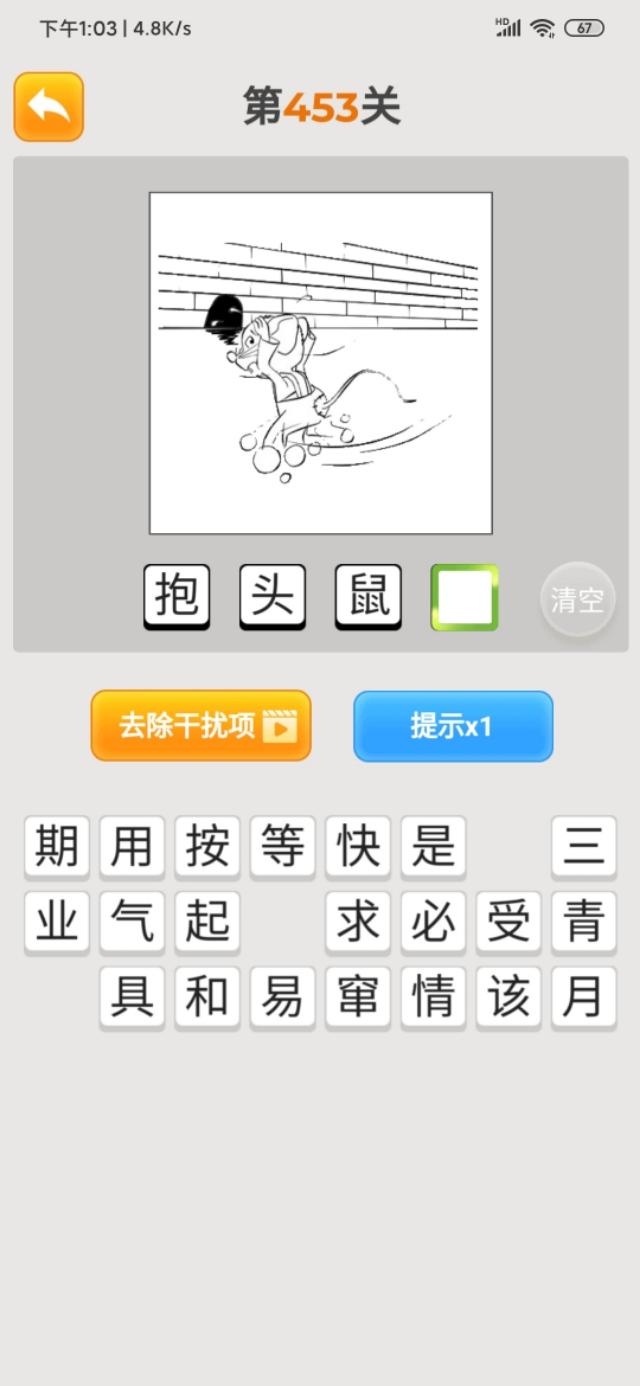The width and height of the screenshot is (640, 1386).
Task: Use the 提示x1 hint button
Action: tap(452, 726)
